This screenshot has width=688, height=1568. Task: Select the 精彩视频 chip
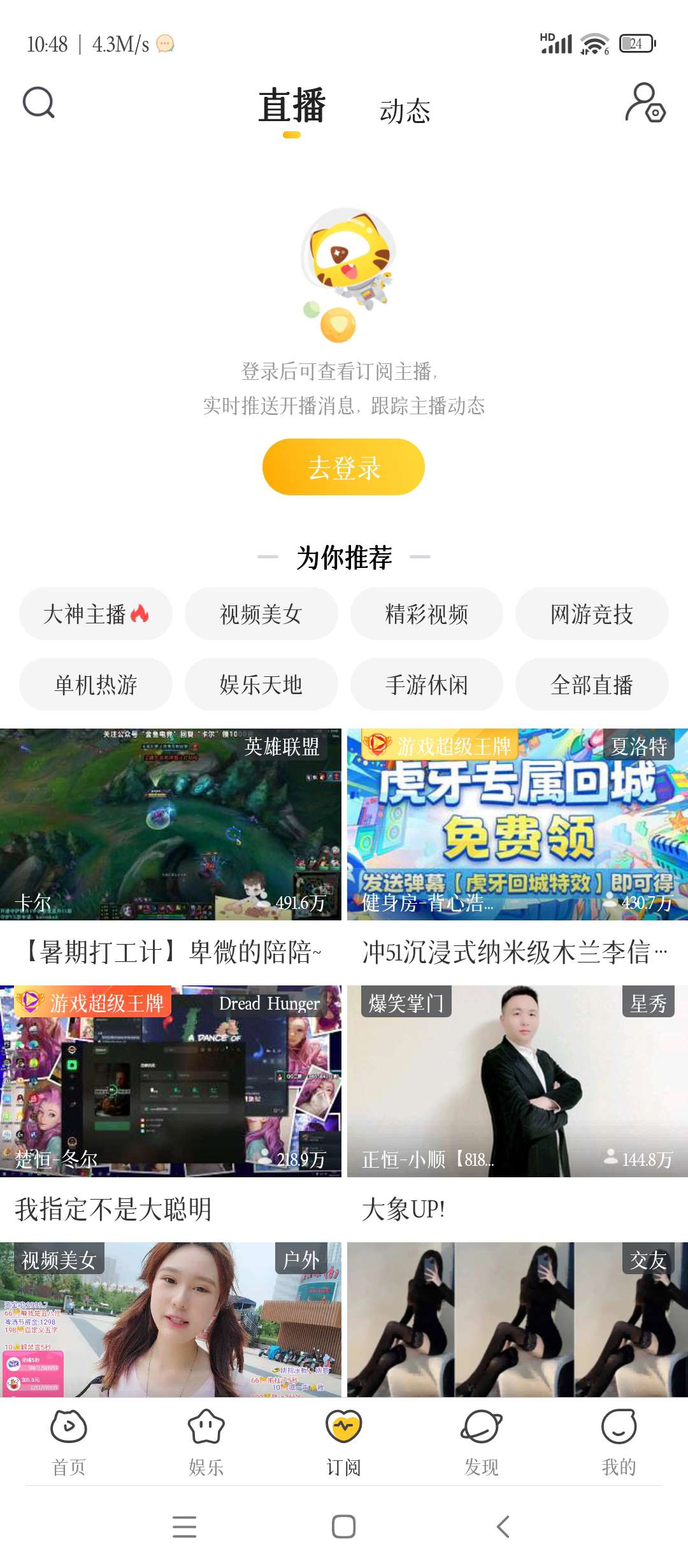[426, 614]
